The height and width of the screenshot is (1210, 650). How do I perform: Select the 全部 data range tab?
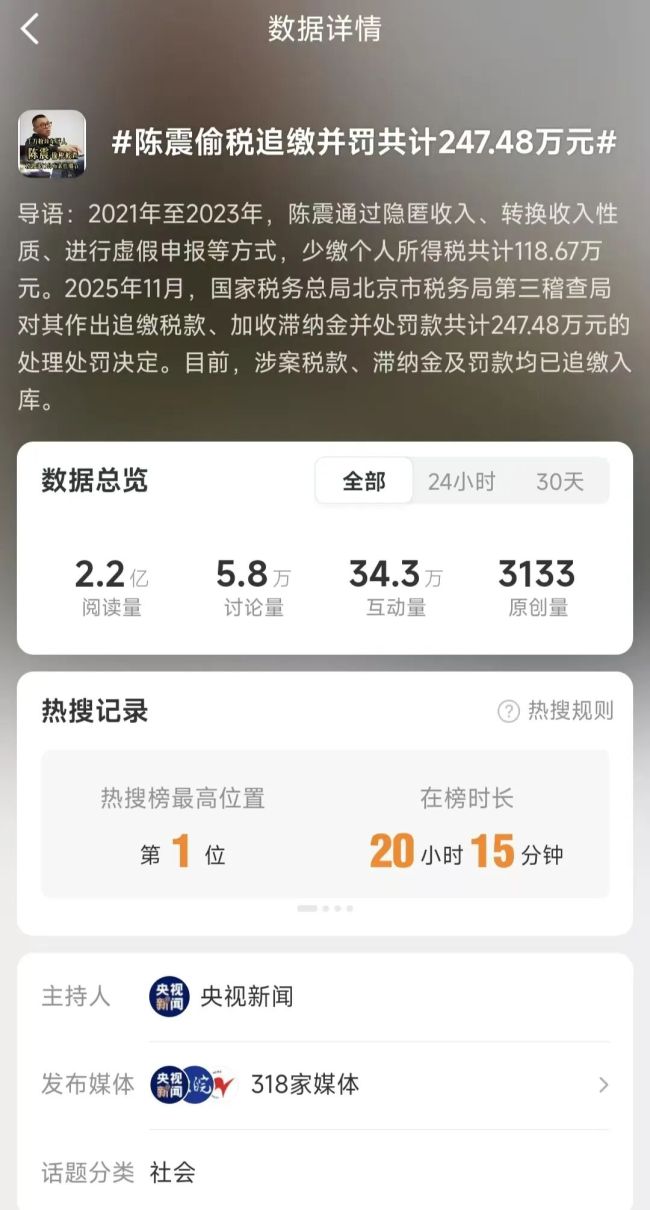tap(364, 481)
